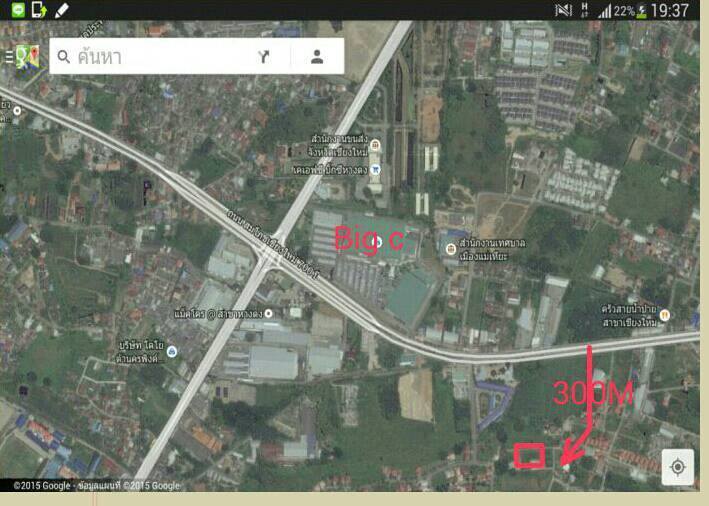Center map on my location
Viewport: 709px width, 506px height.
pyautogui.click(x=678, y=467)
